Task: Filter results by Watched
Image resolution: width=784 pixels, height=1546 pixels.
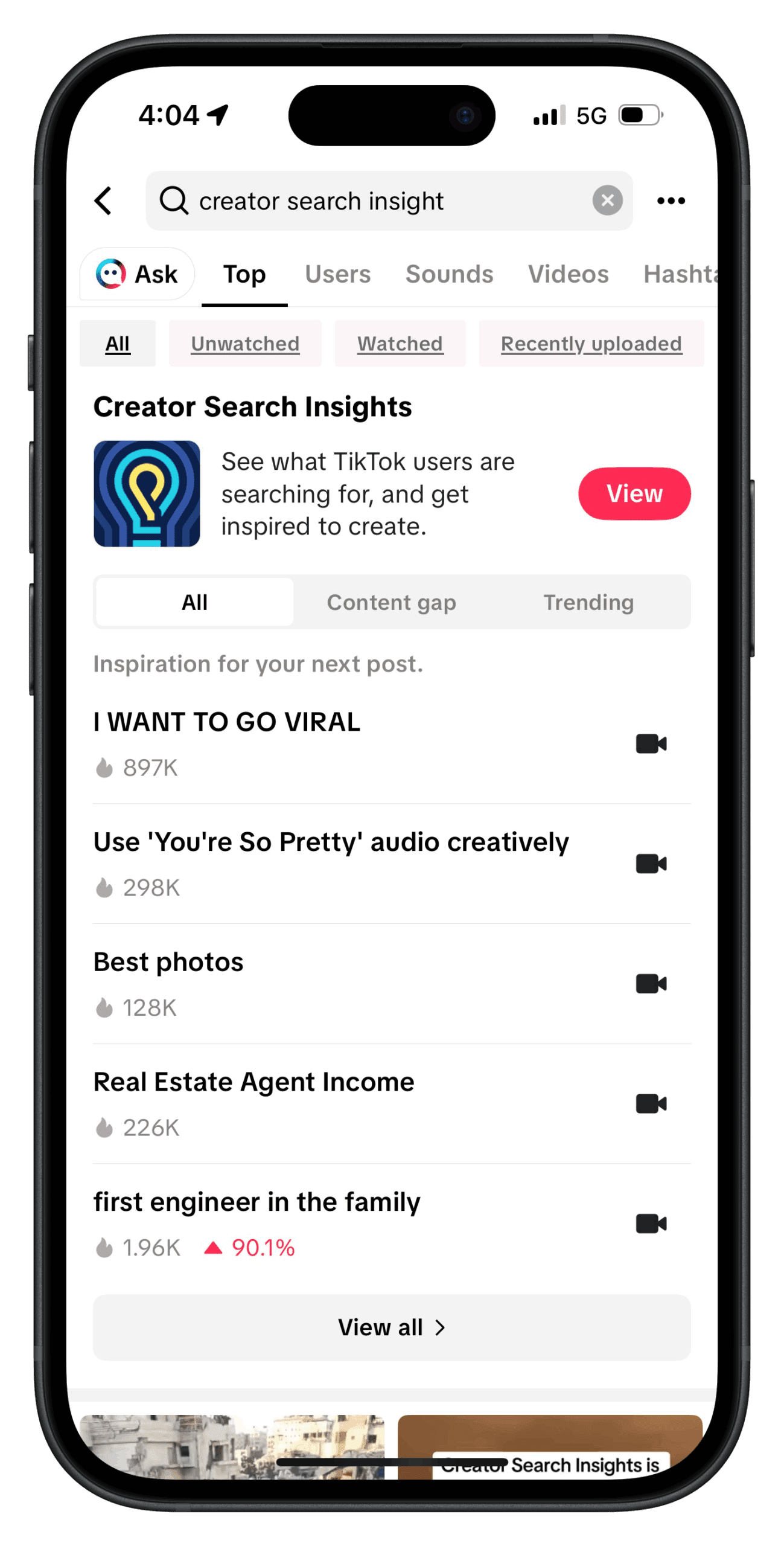Action: pyautogui.click(x=400, y=344)
